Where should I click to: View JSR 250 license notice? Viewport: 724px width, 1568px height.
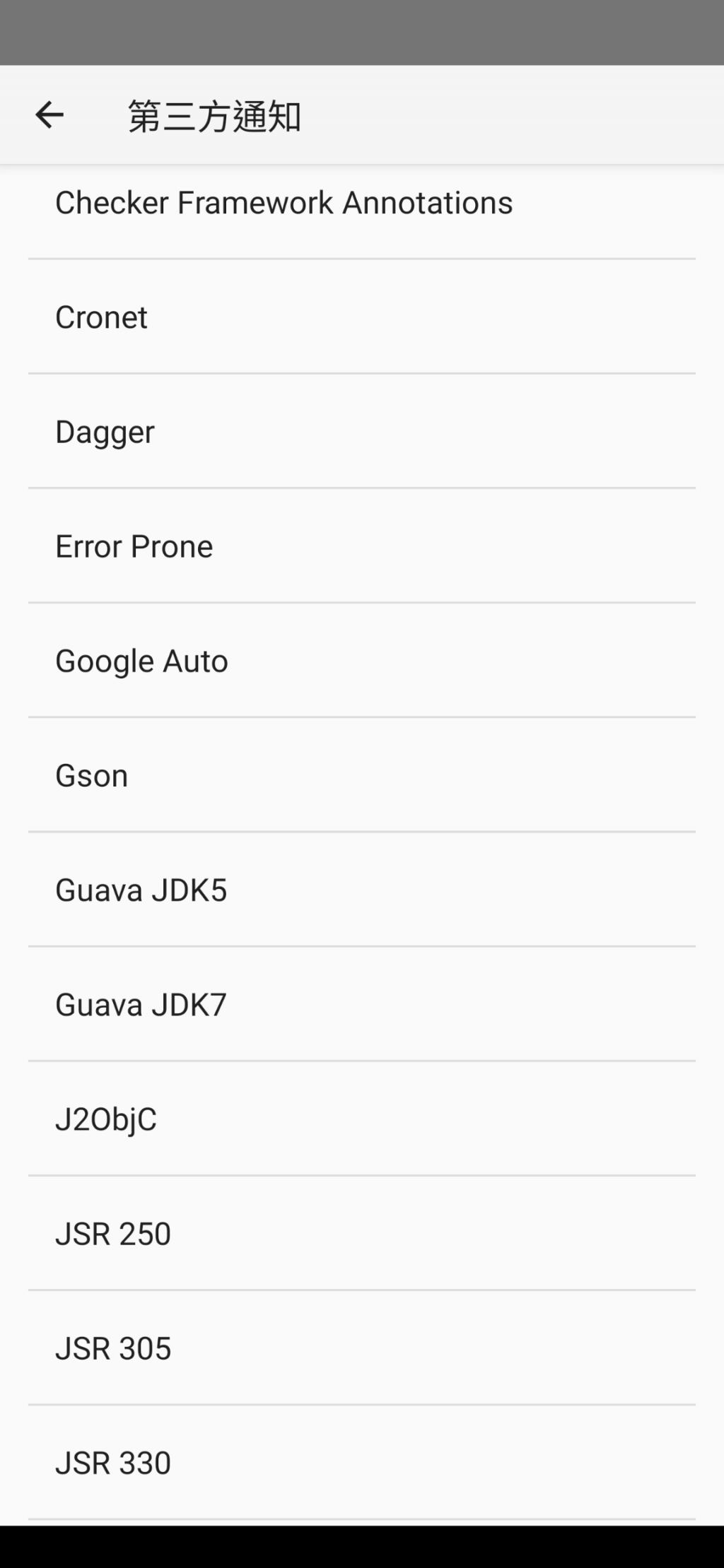pos(113,1234)
